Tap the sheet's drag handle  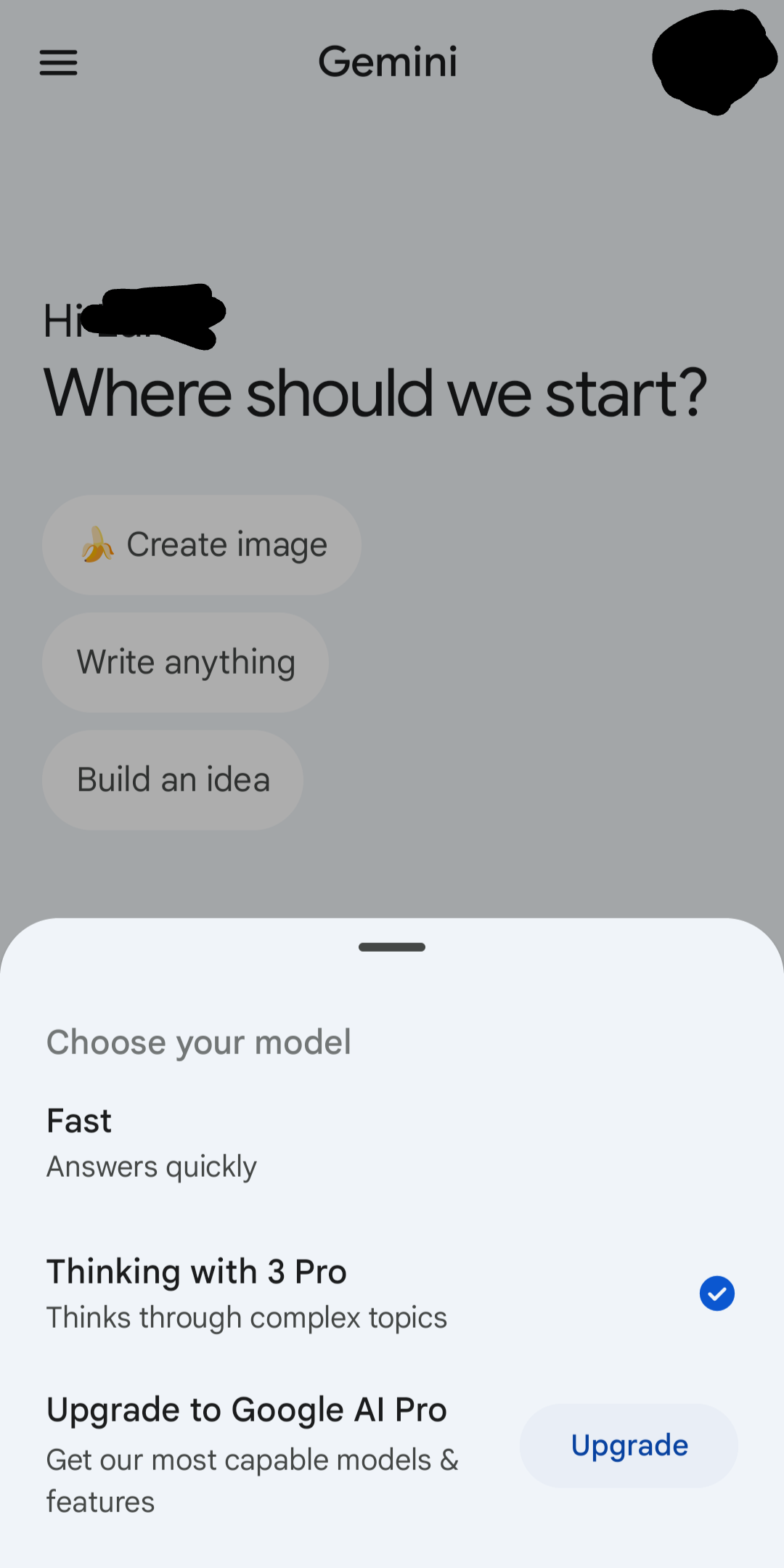tap(392, 947)
